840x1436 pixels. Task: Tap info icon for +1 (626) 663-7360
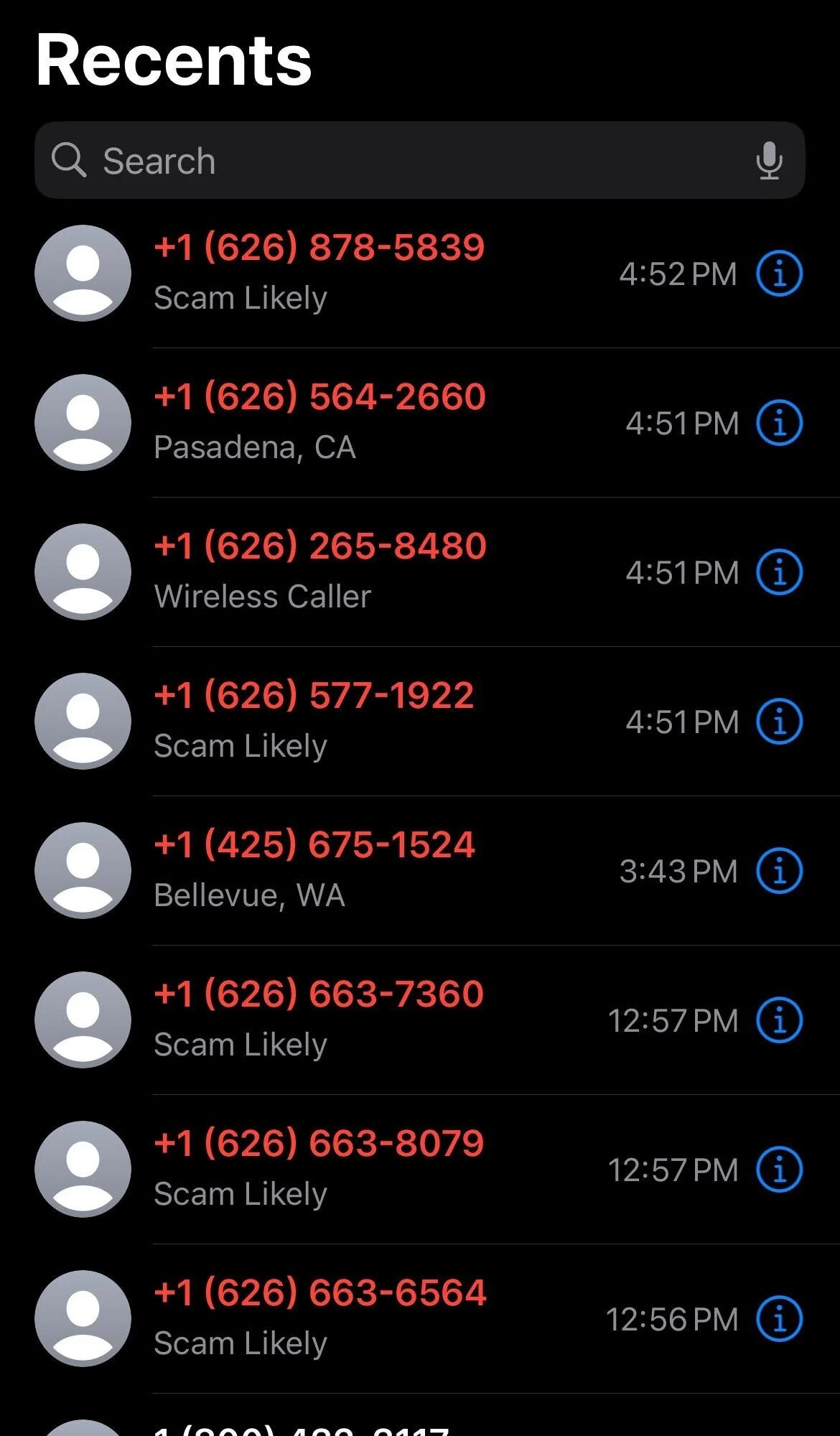point(780,1020)
